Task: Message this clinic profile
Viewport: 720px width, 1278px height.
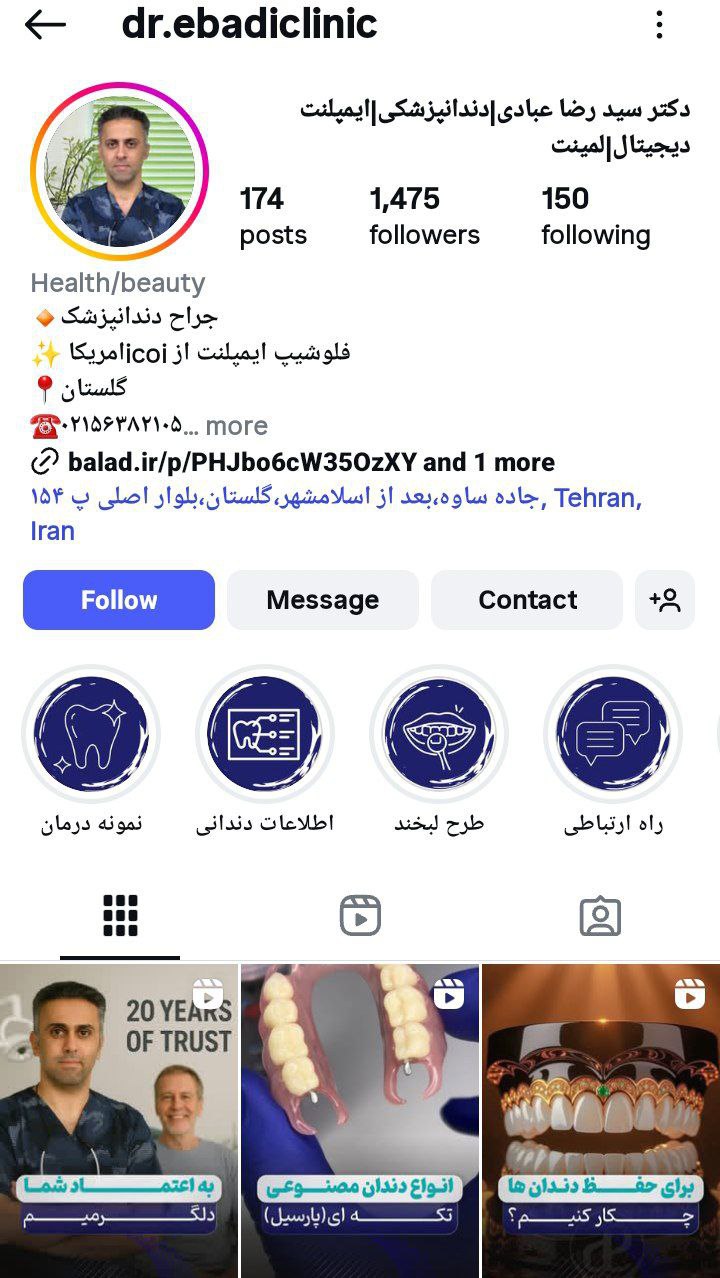Action: pyautogui.click(x=322, y=600)
